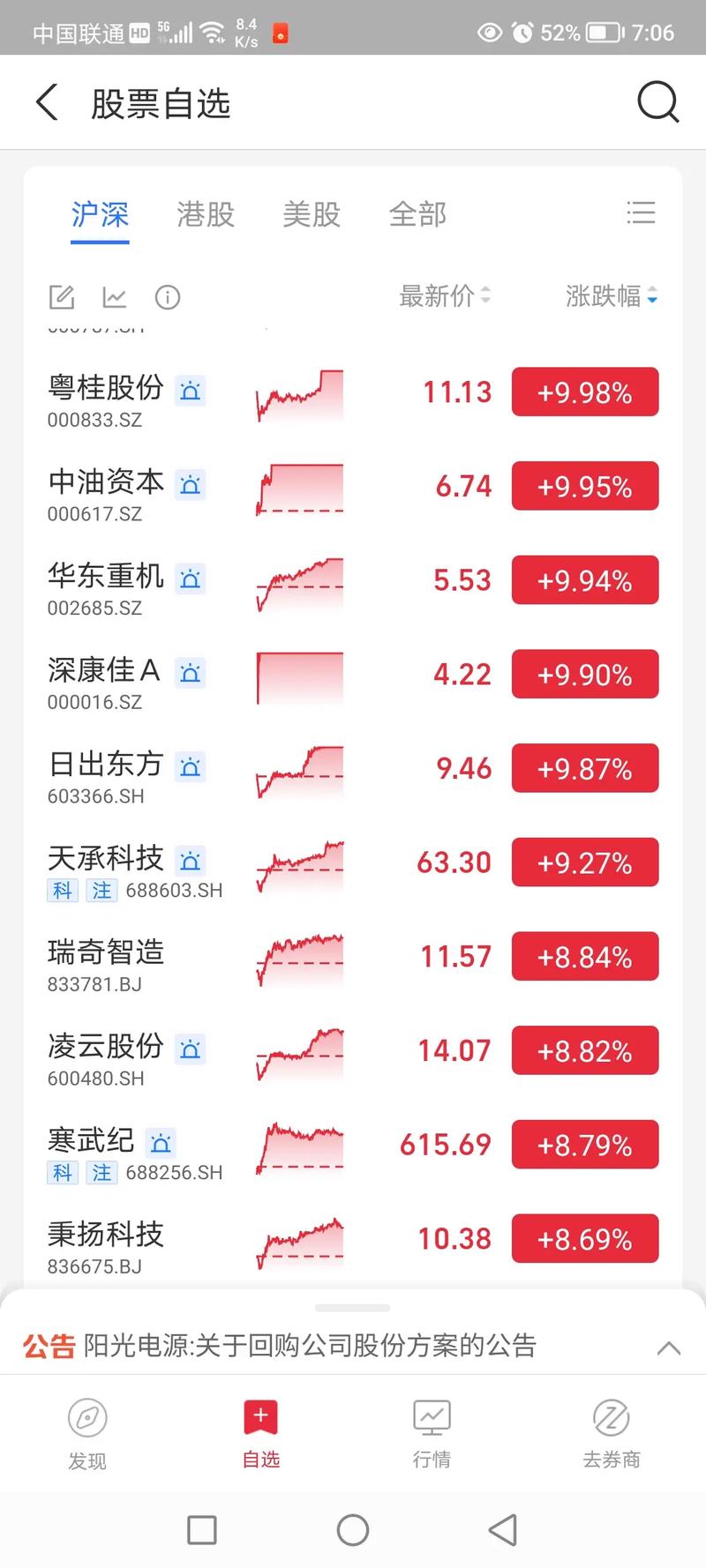The image size is (706, 1568).
Task: Sort by 最新价 using its sort arrows
Action: [486, 296]
